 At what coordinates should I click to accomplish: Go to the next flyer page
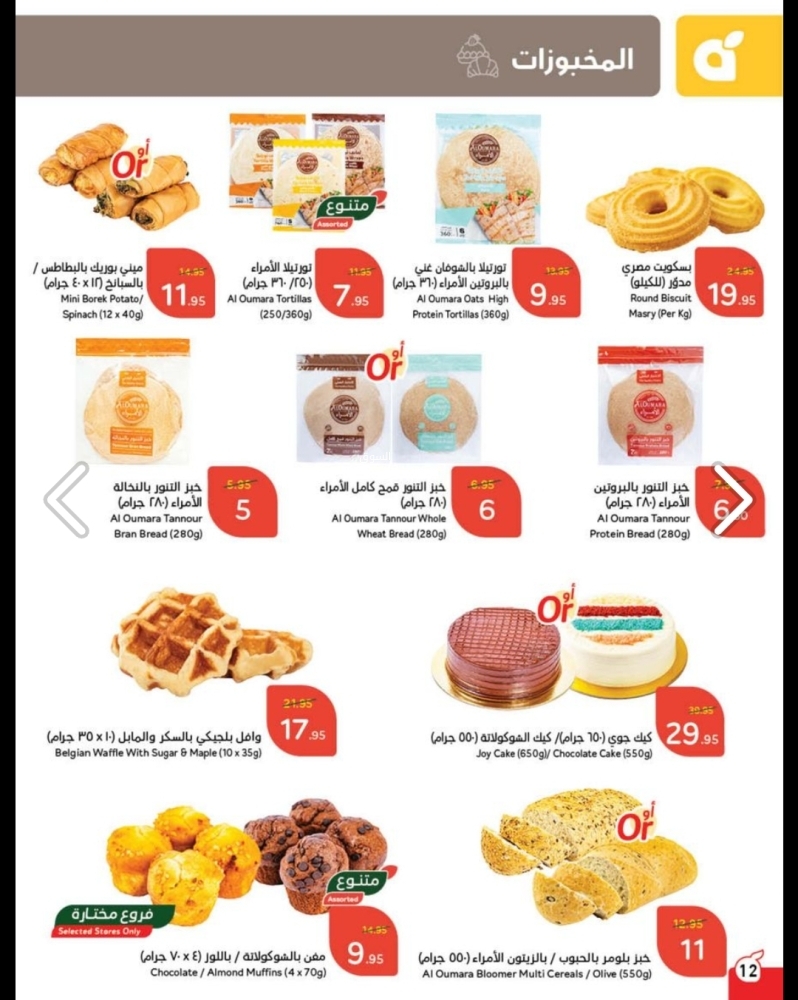click(x=731, y=499)
